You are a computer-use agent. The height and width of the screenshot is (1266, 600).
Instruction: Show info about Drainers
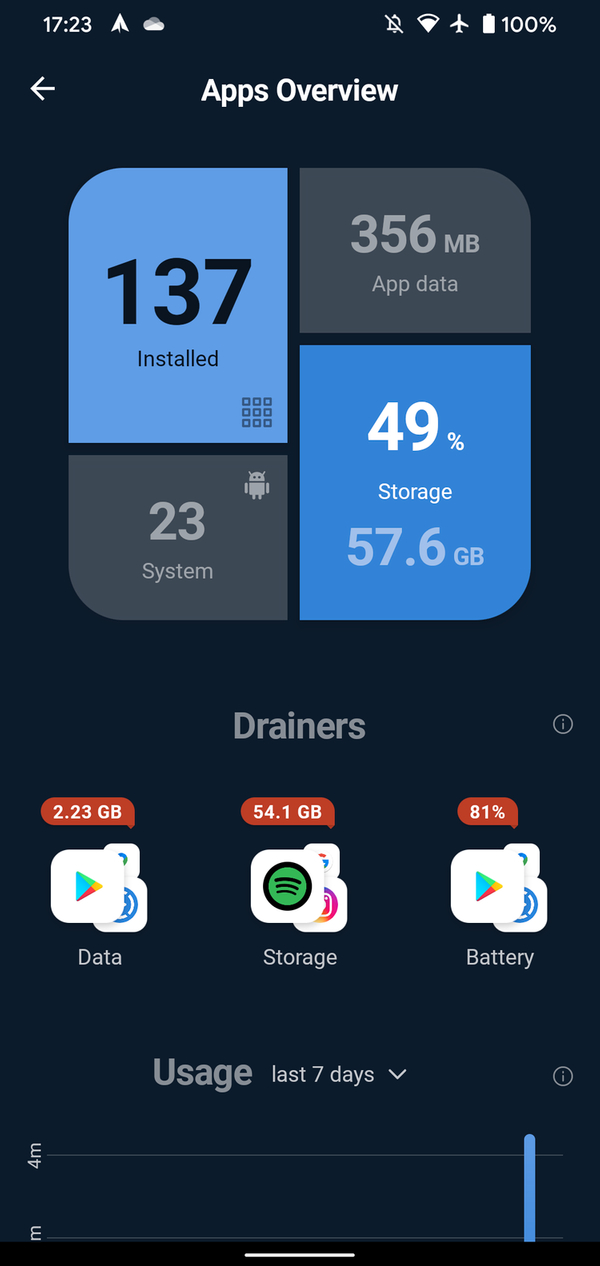click(563, 724)
